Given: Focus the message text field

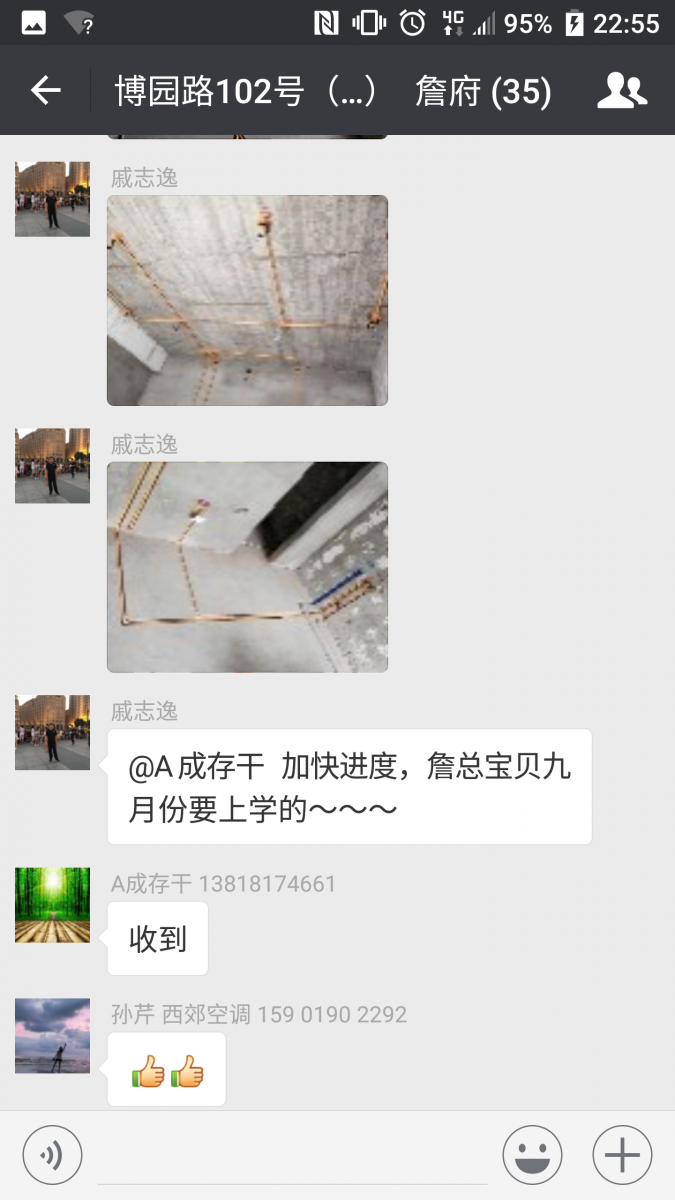Looking at the screenshot, I should (x=292, y=1156).
